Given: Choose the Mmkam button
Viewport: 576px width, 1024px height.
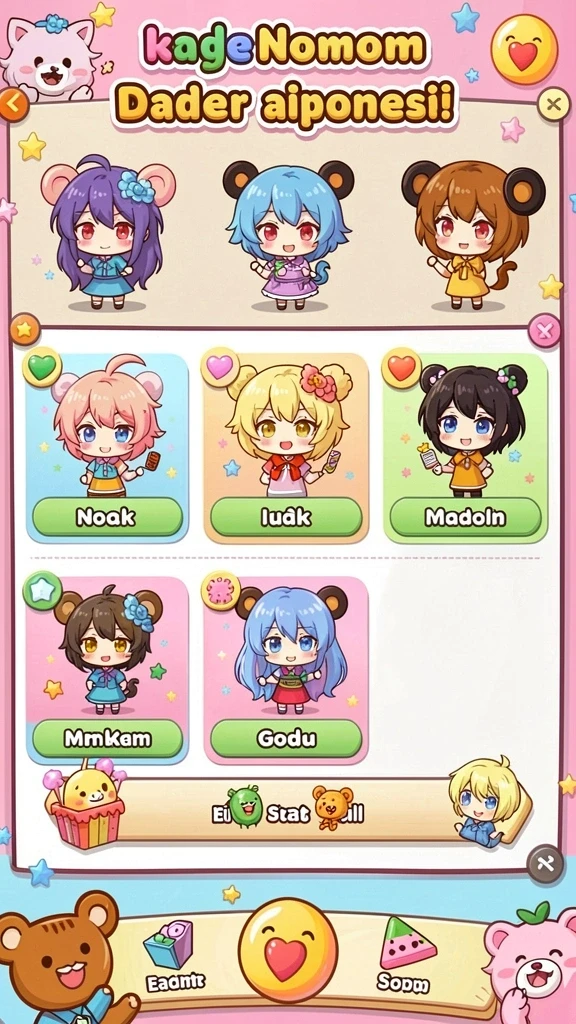Looking at the screenshot, I should 107,739.
